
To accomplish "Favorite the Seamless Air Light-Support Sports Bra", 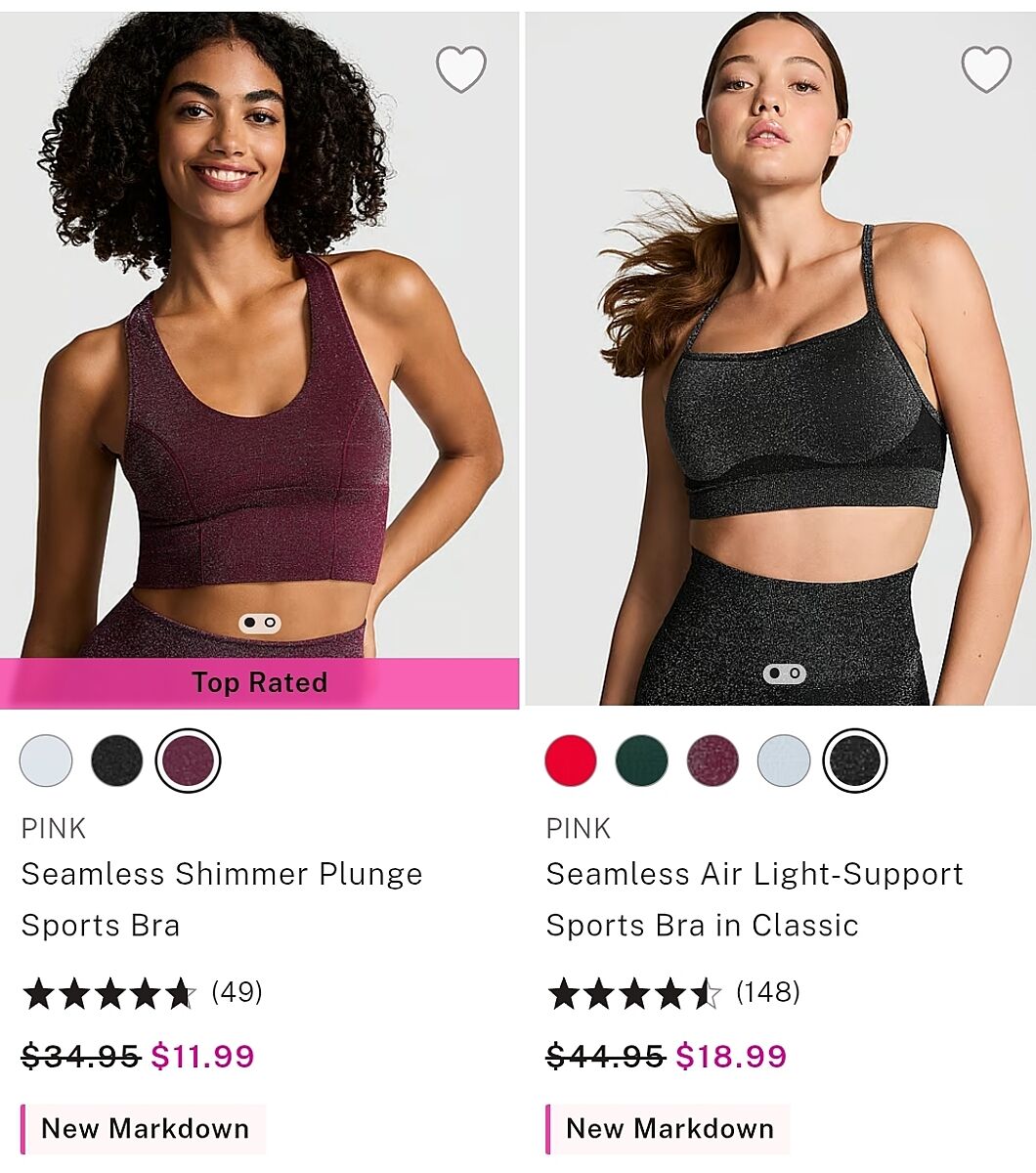I will tap(985, 69).
